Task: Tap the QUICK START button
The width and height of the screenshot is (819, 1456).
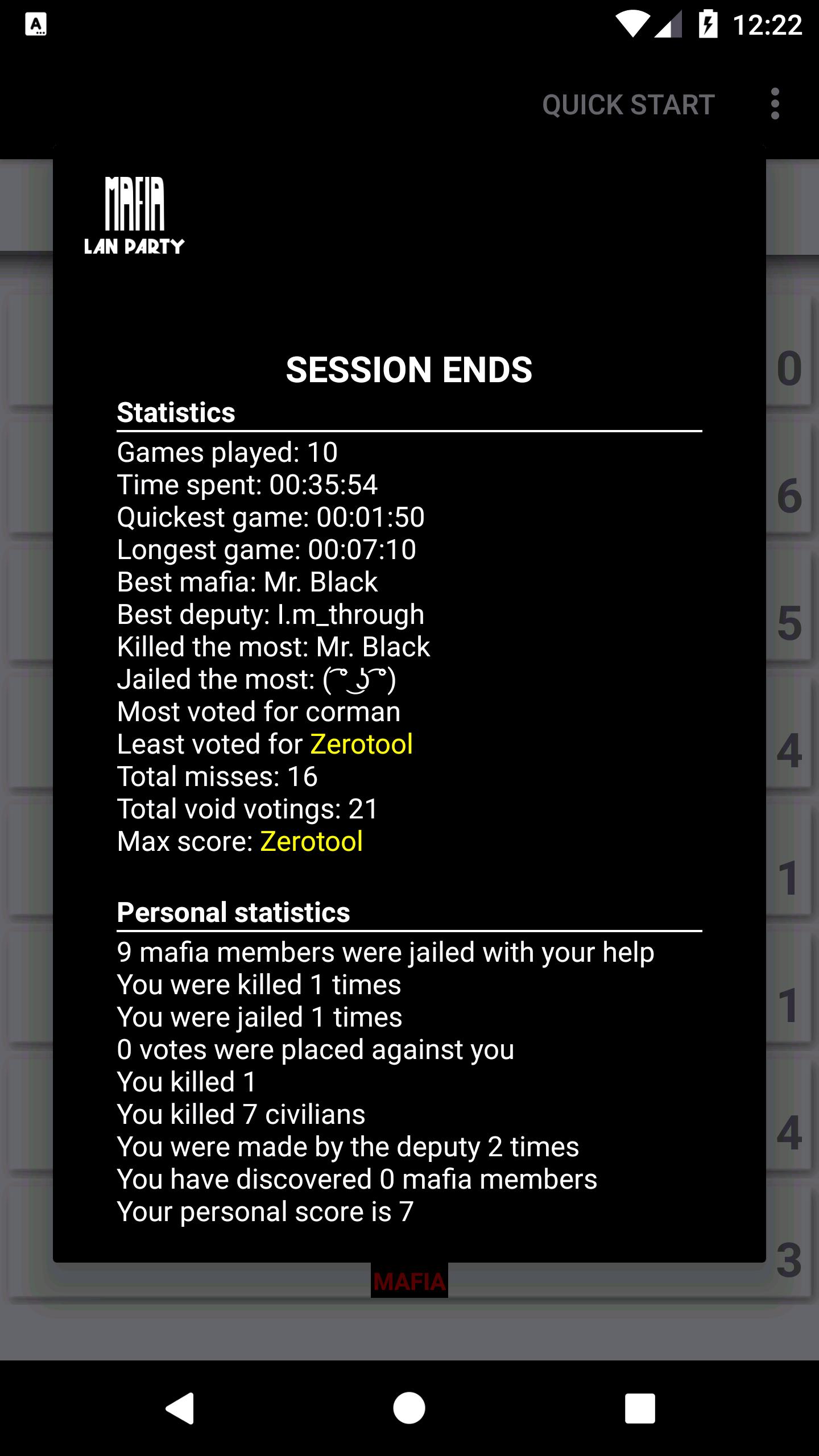Action: tap(628, 105)
